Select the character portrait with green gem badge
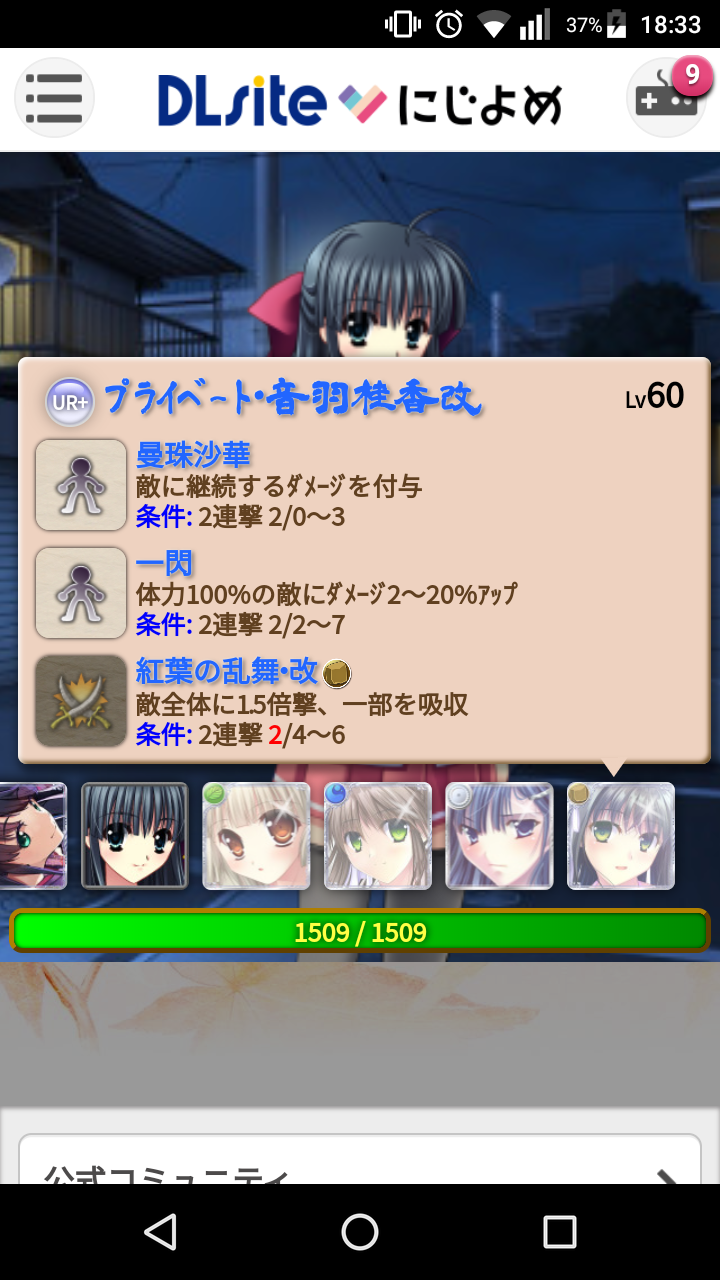 pyautogui.click(x=256, y=836)
